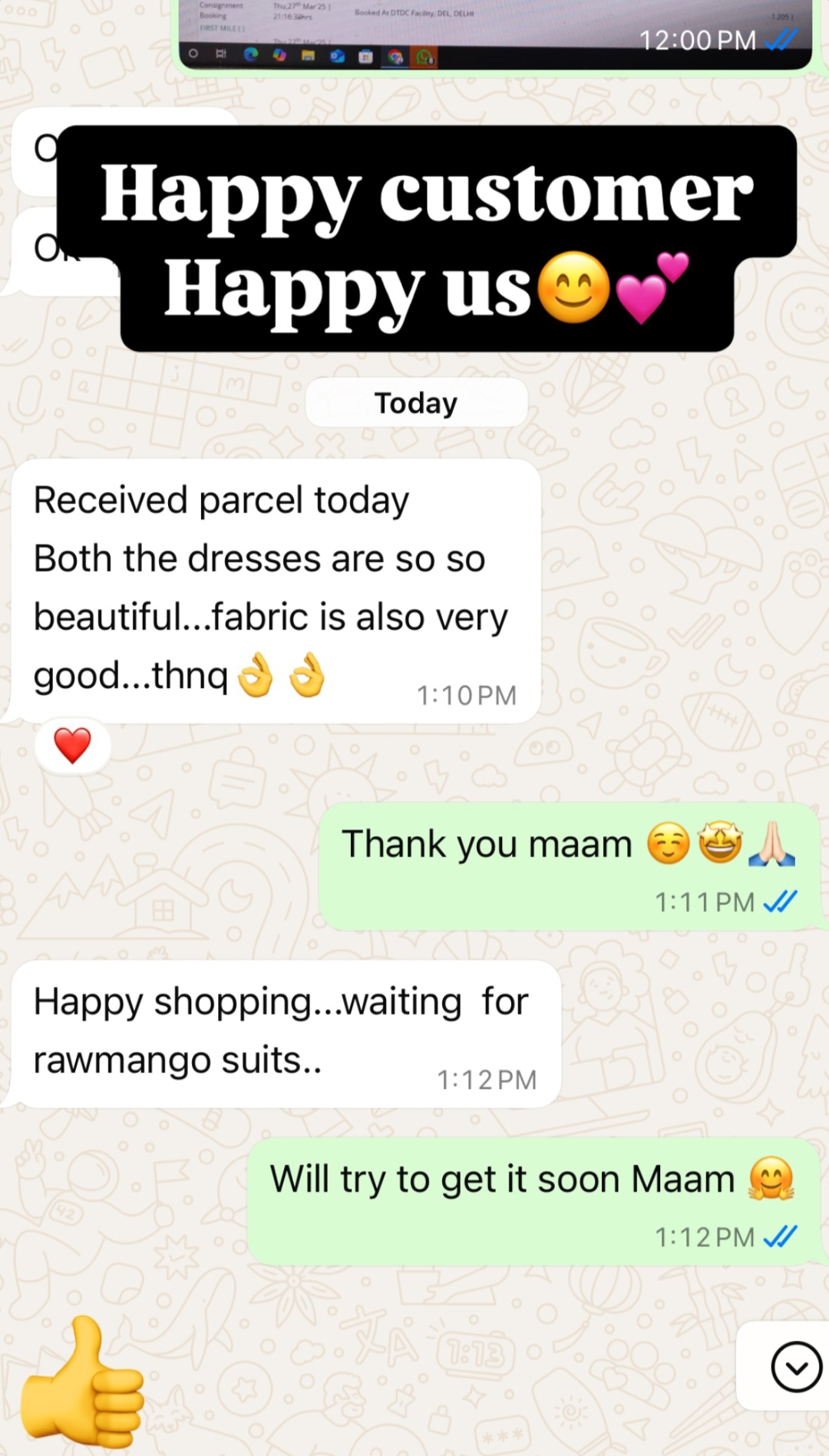Open the Microsoft Store taskbar icon
829x1456 pixels.
click(x=367, y=55)
